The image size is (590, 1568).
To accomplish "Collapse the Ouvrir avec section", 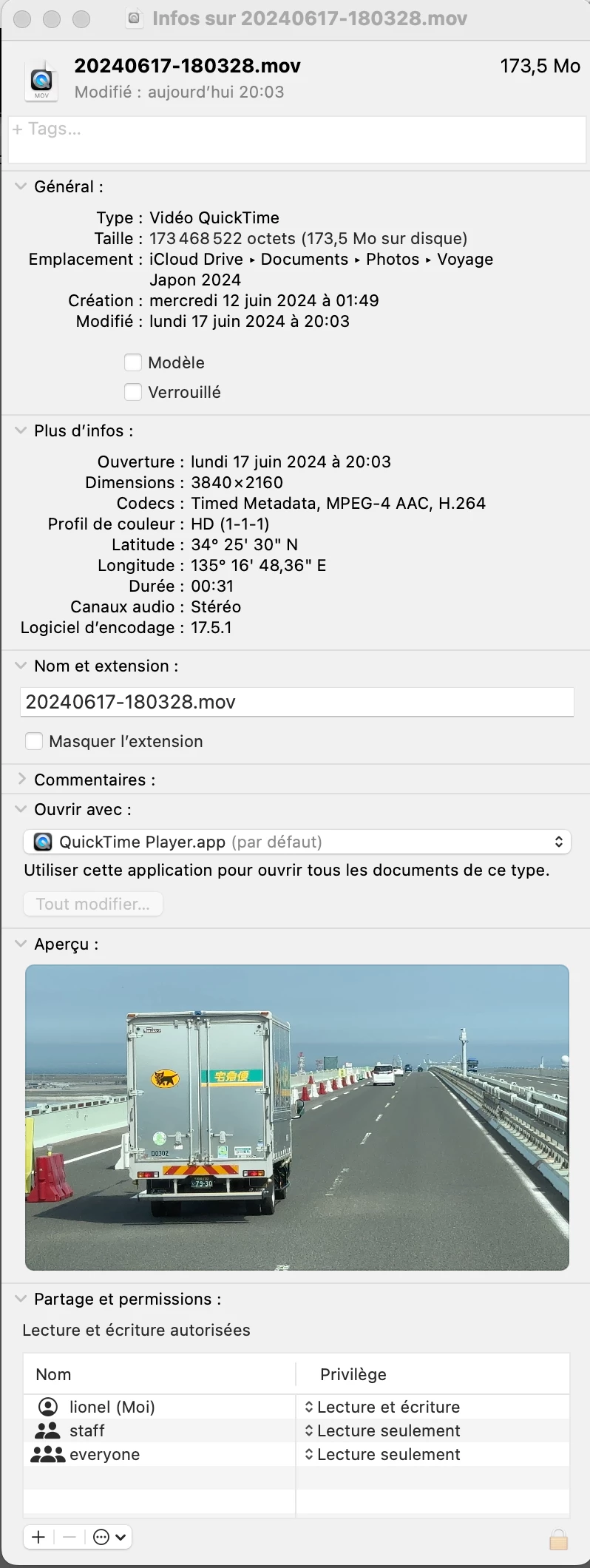I will coord(21,810).
